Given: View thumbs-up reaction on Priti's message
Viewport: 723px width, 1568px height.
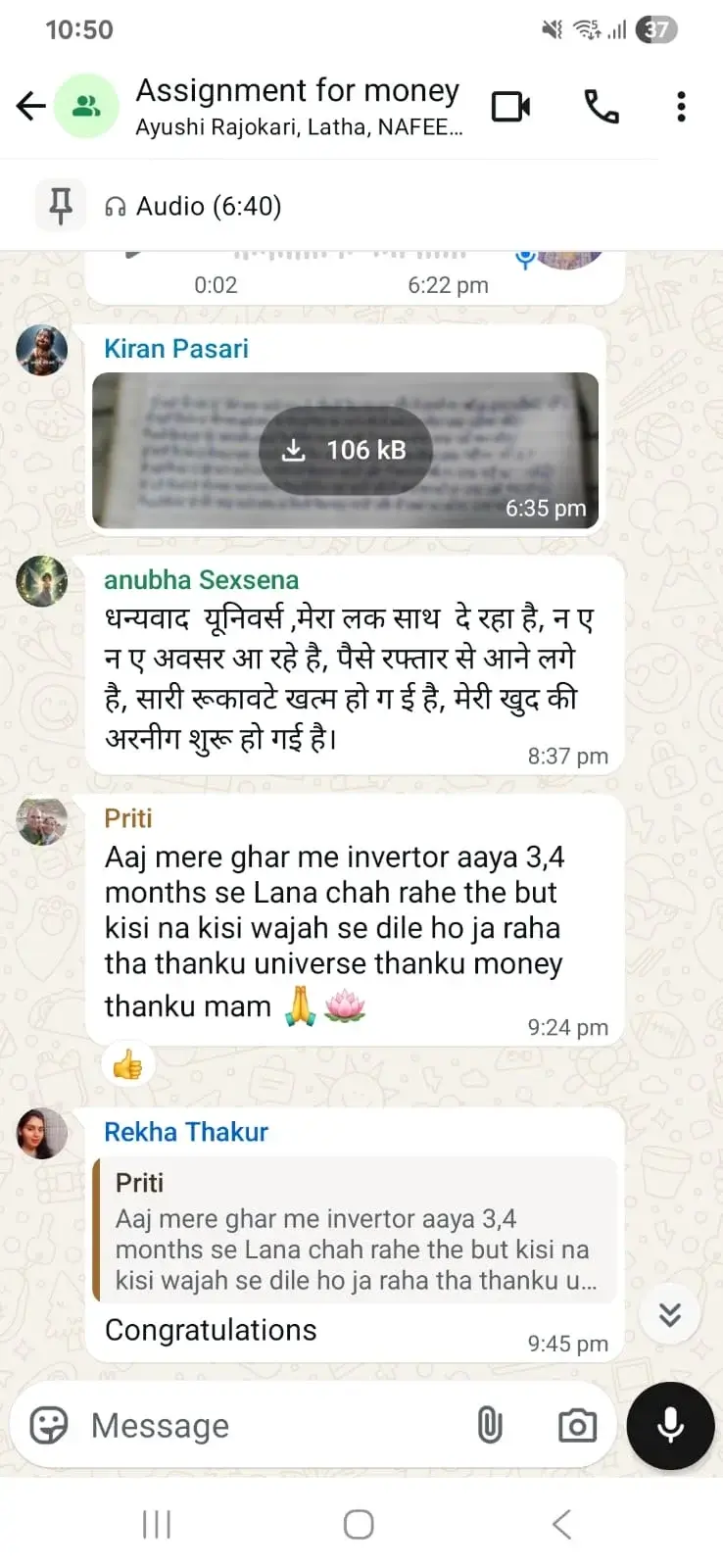Looking at the screenshot, I should tap(127, 1064).
